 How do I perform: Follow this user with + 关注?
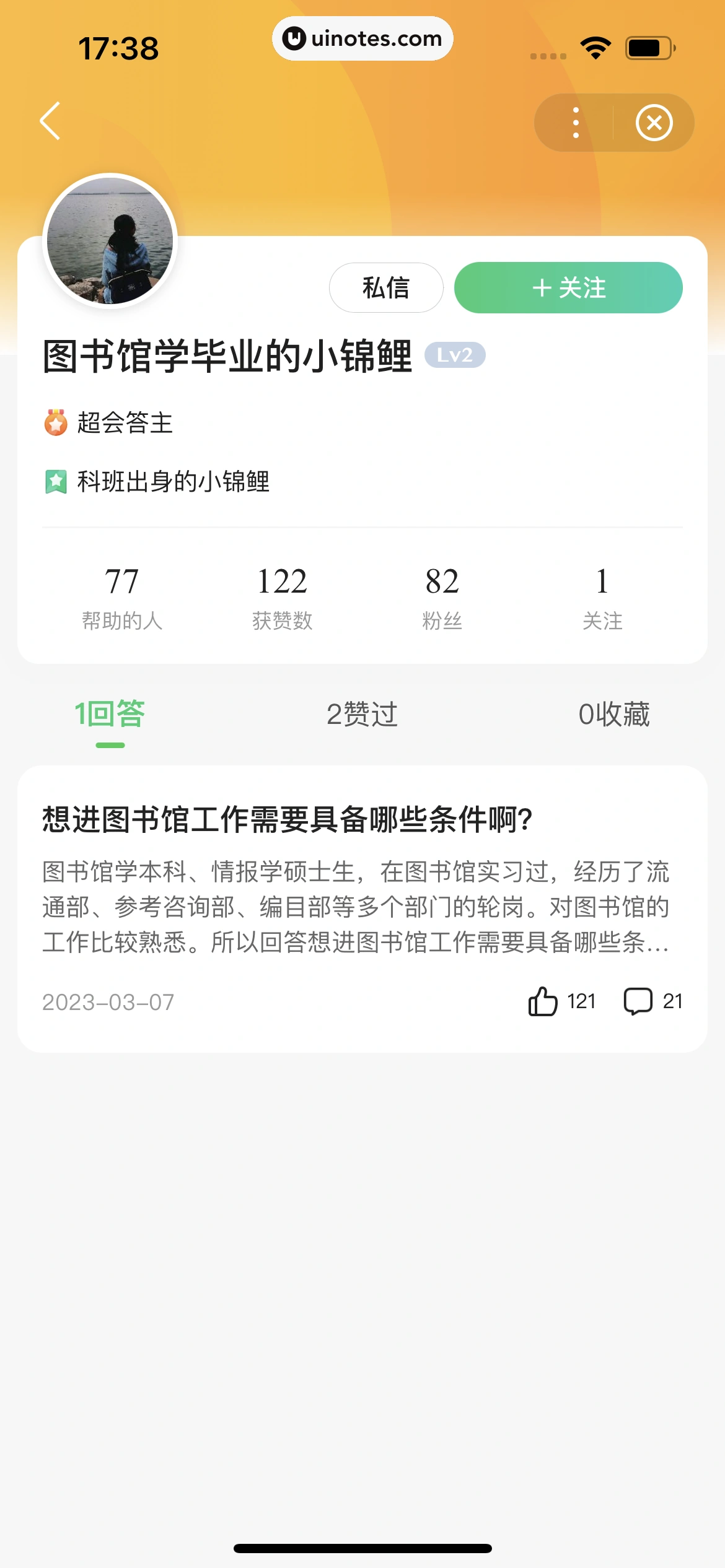(568, 288)
